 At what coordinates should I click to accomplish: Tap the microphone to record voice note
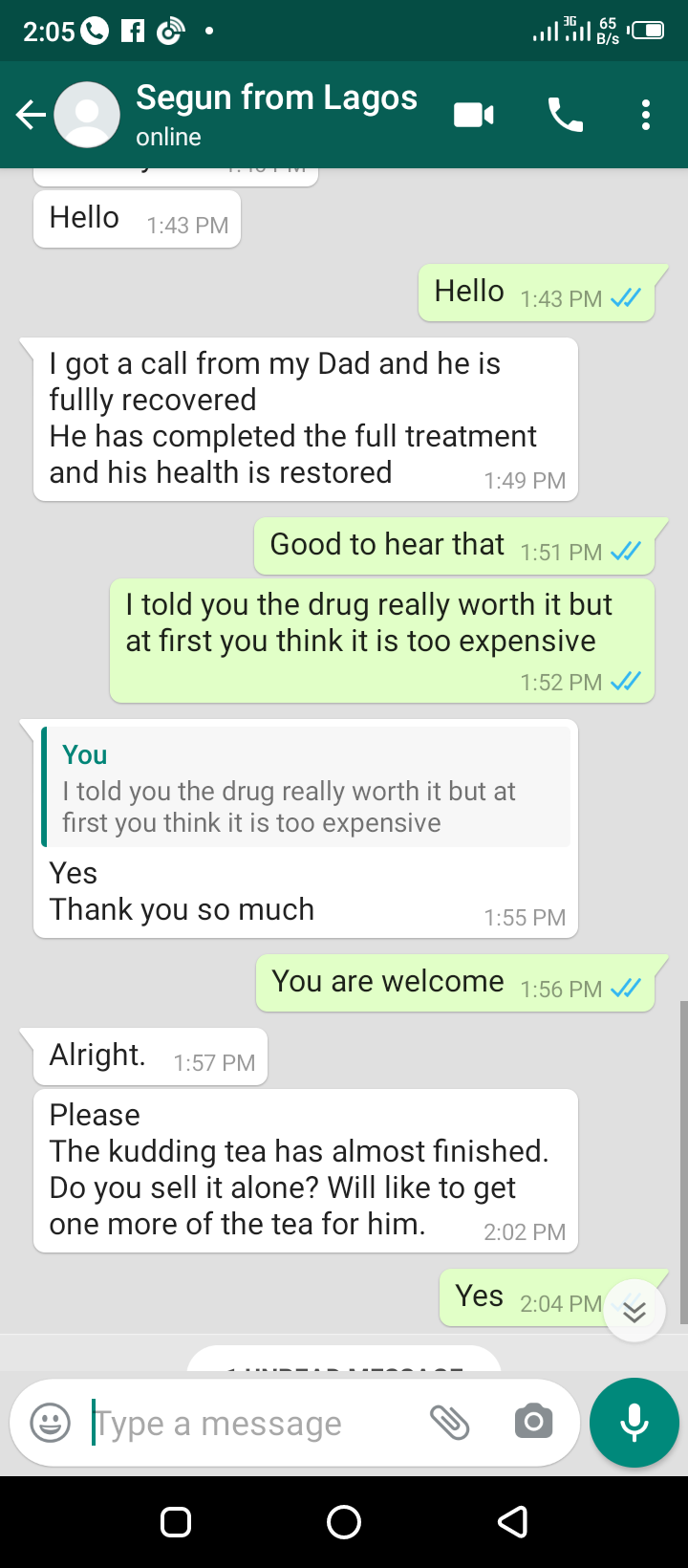(x=634, y=1423)
